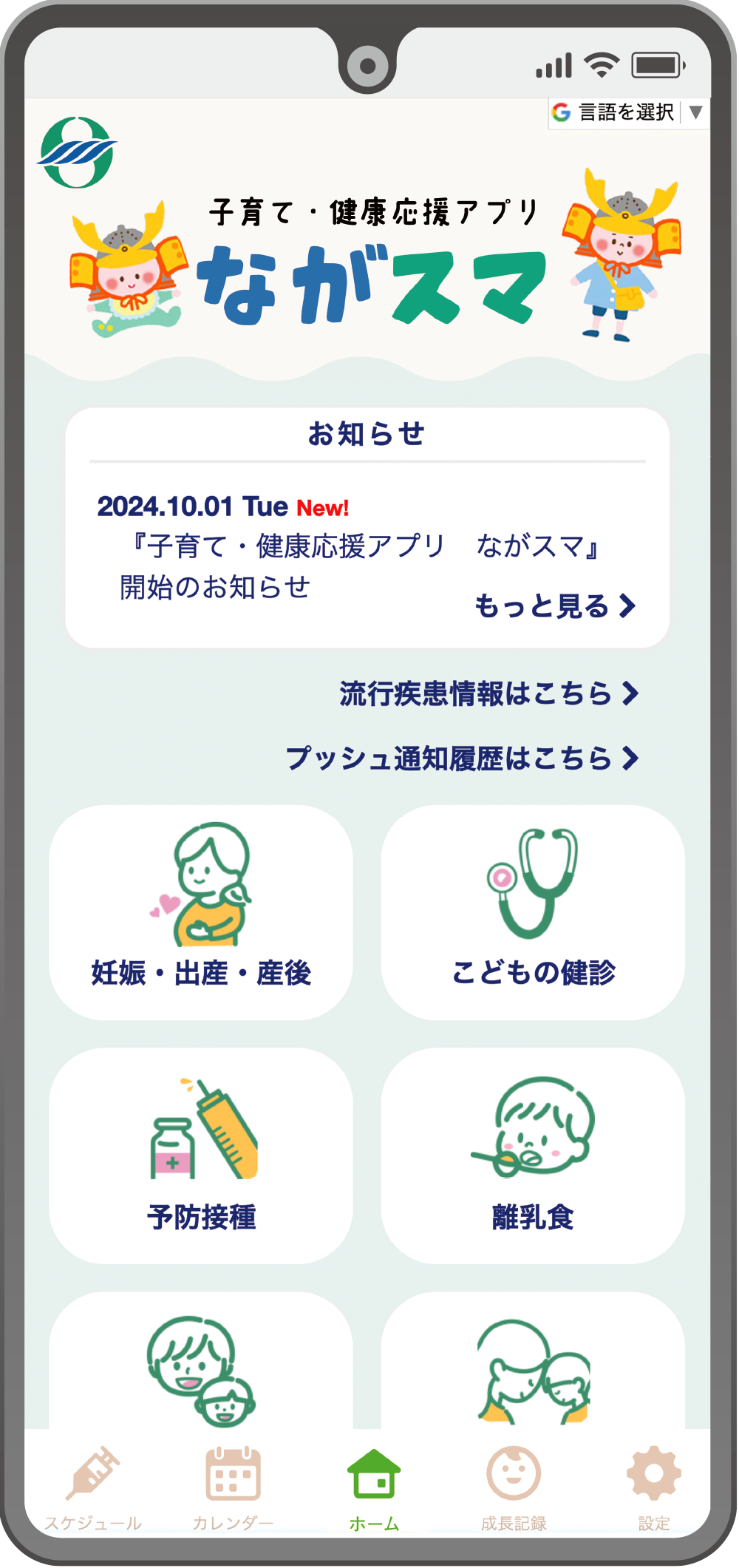Select the こどもの健診 card

(533, 913)
